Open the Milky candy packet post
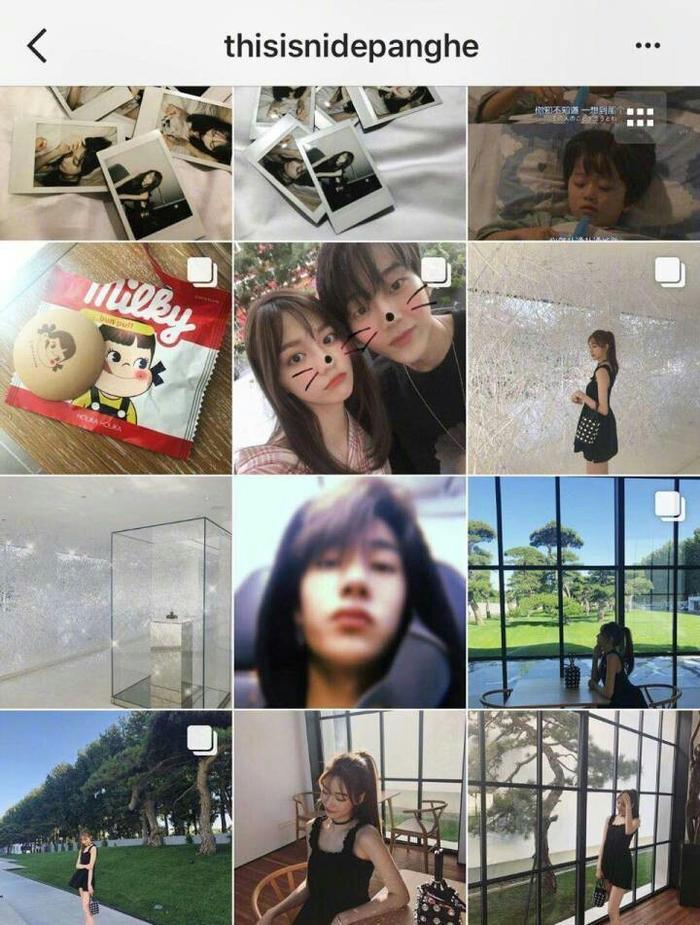Image resolution: width=700 pixels, height=925 pixels. (x=116, y=358)
